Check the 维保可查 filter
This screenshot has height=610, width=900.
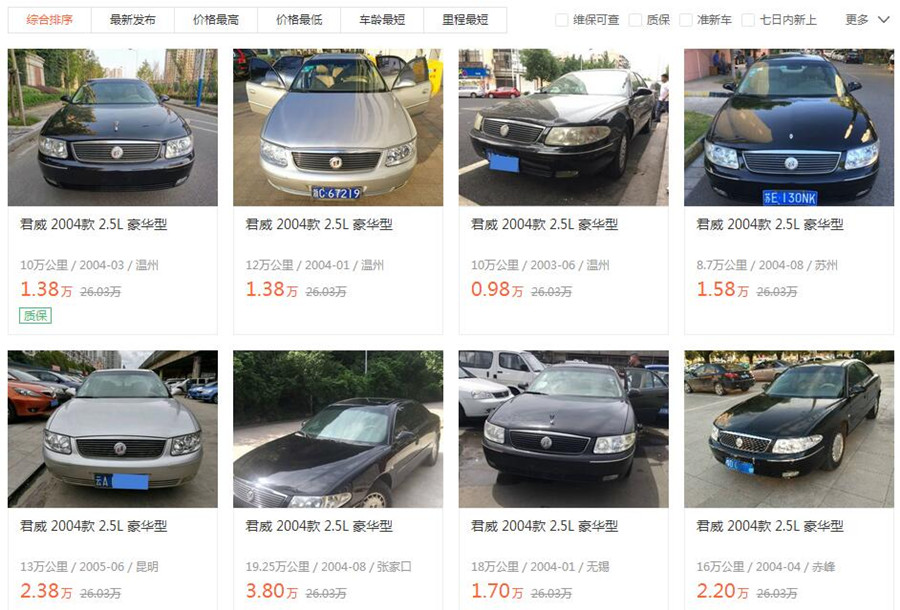(562, 20)
